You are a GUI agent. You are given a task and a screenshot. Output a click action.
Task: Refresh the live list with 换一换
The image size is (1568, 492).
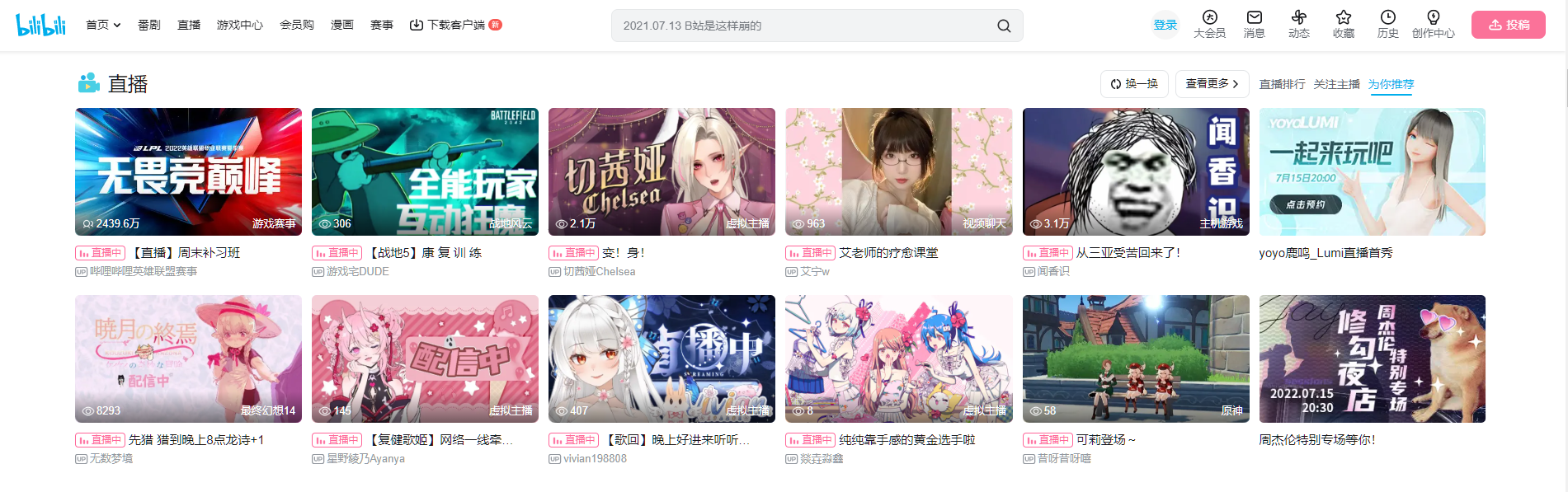point(1133,84)
